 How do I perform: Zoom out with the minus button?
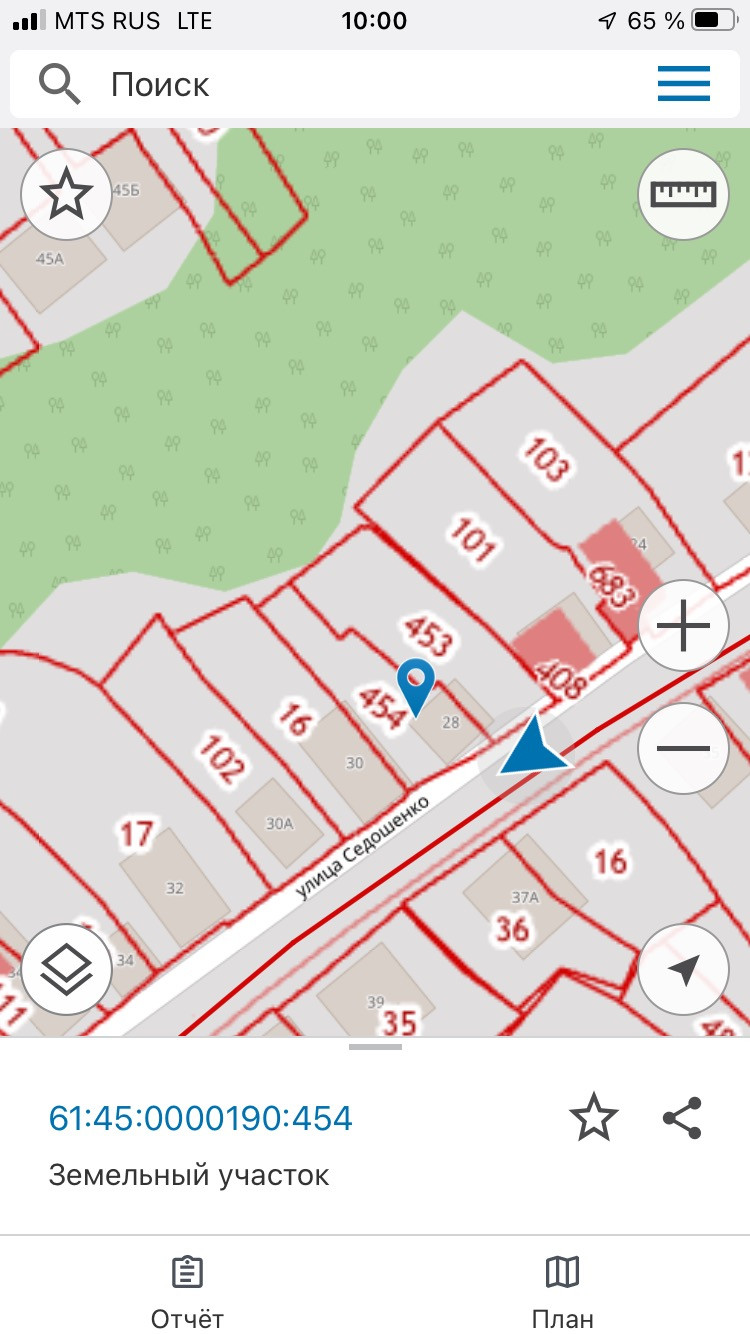[684, 747]
